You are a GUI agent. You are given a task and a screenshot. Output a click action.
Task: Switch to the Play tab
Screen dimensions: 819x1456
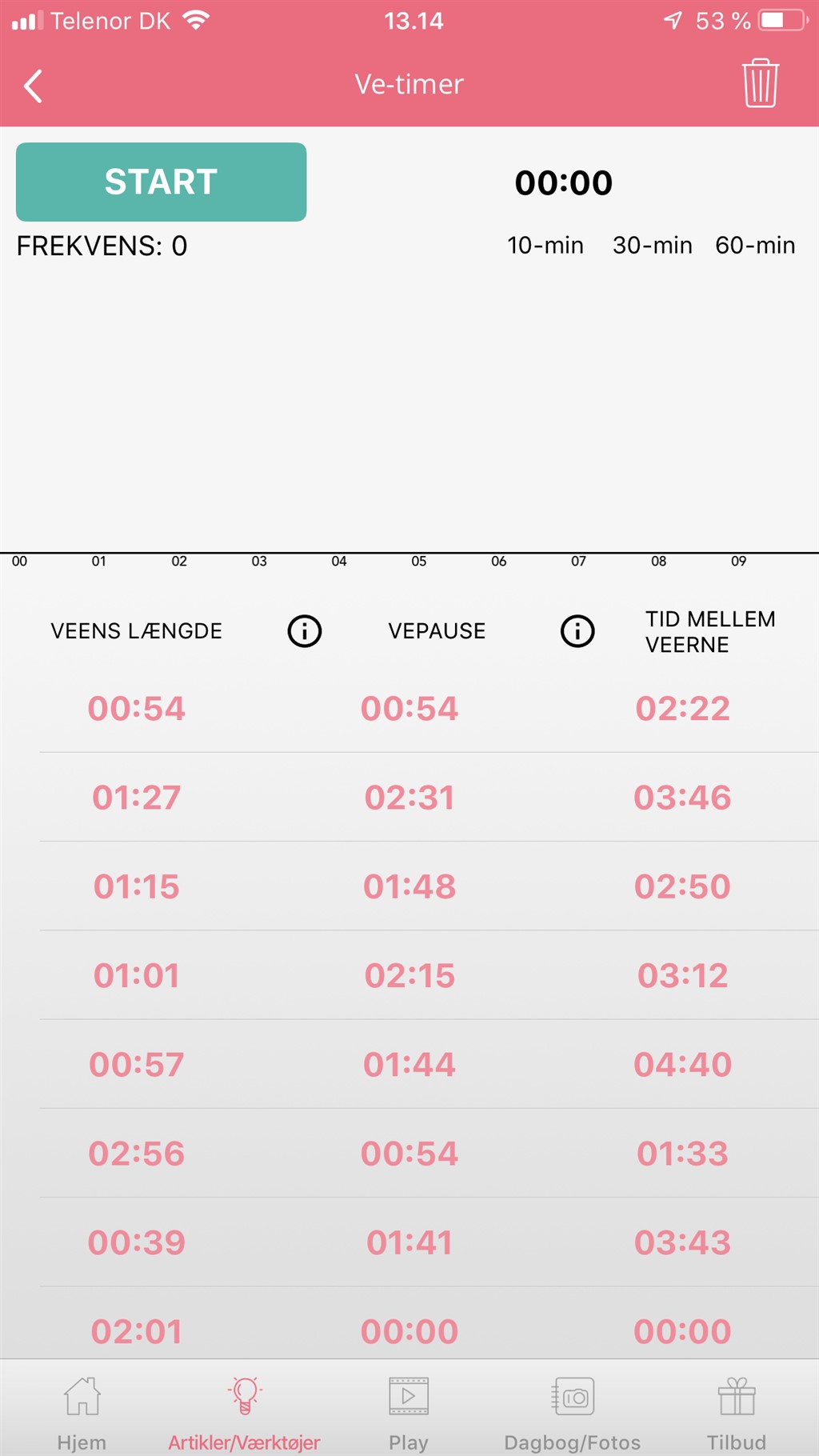tap(409, 1413)
